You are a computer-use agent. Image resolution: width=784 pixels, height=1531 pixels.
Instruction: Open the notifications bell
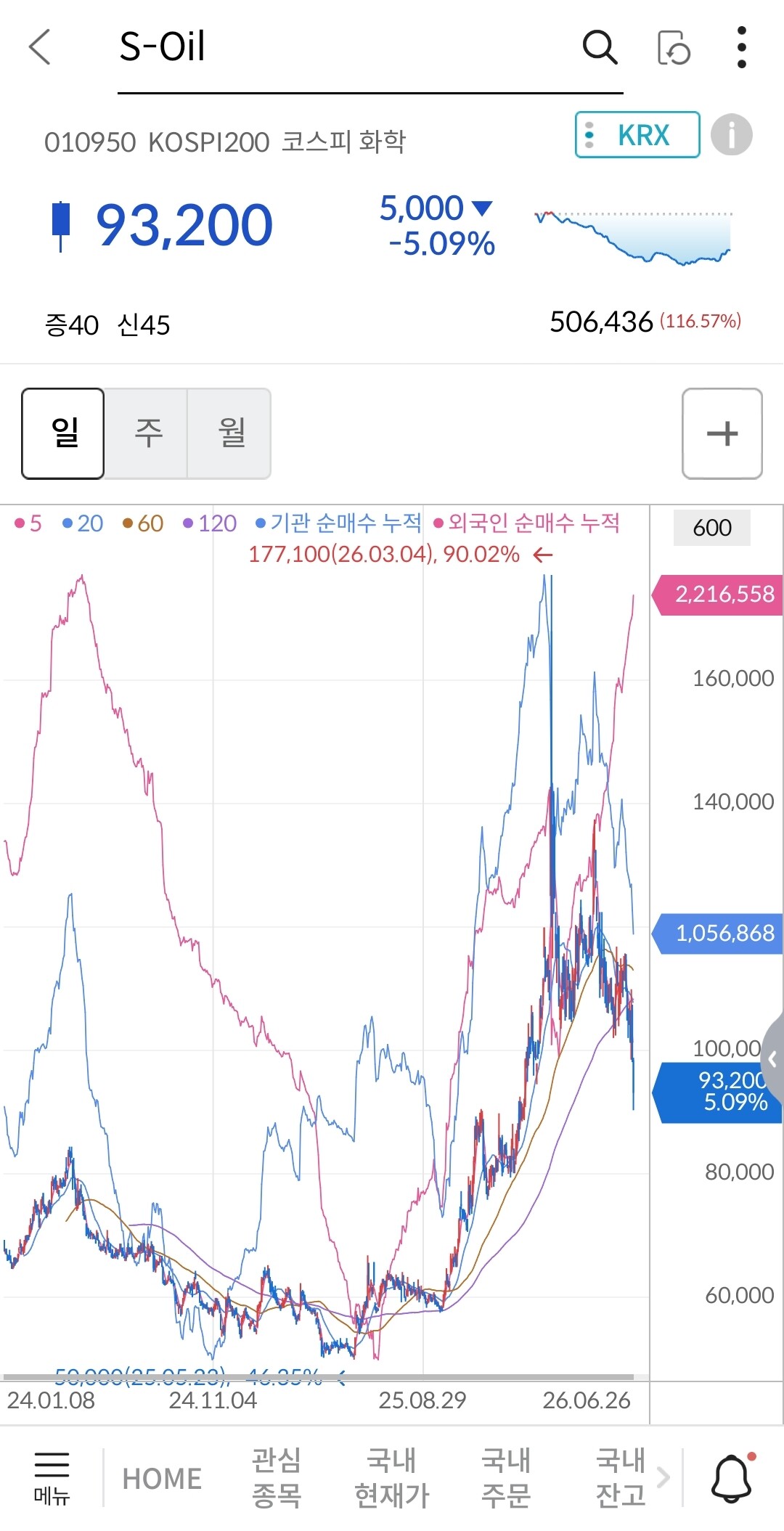[x=732, y=1478]
